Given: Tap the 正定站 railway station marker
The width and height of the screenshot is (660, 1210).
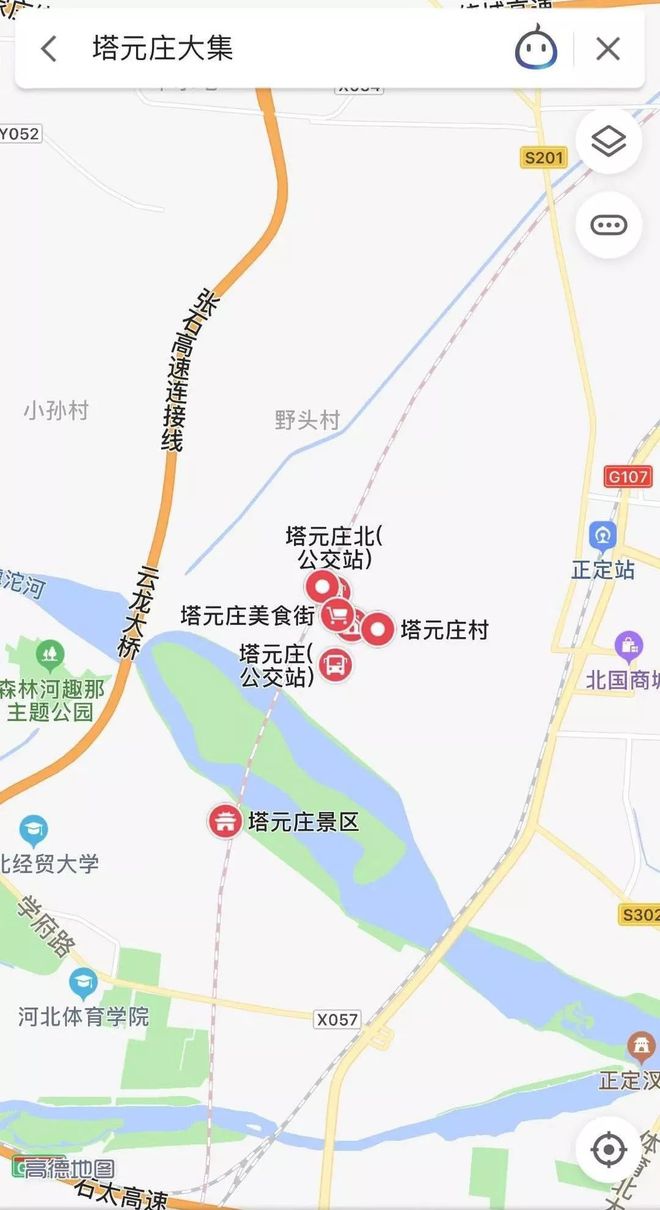Looking at the screenshot, I should (603, 537).
